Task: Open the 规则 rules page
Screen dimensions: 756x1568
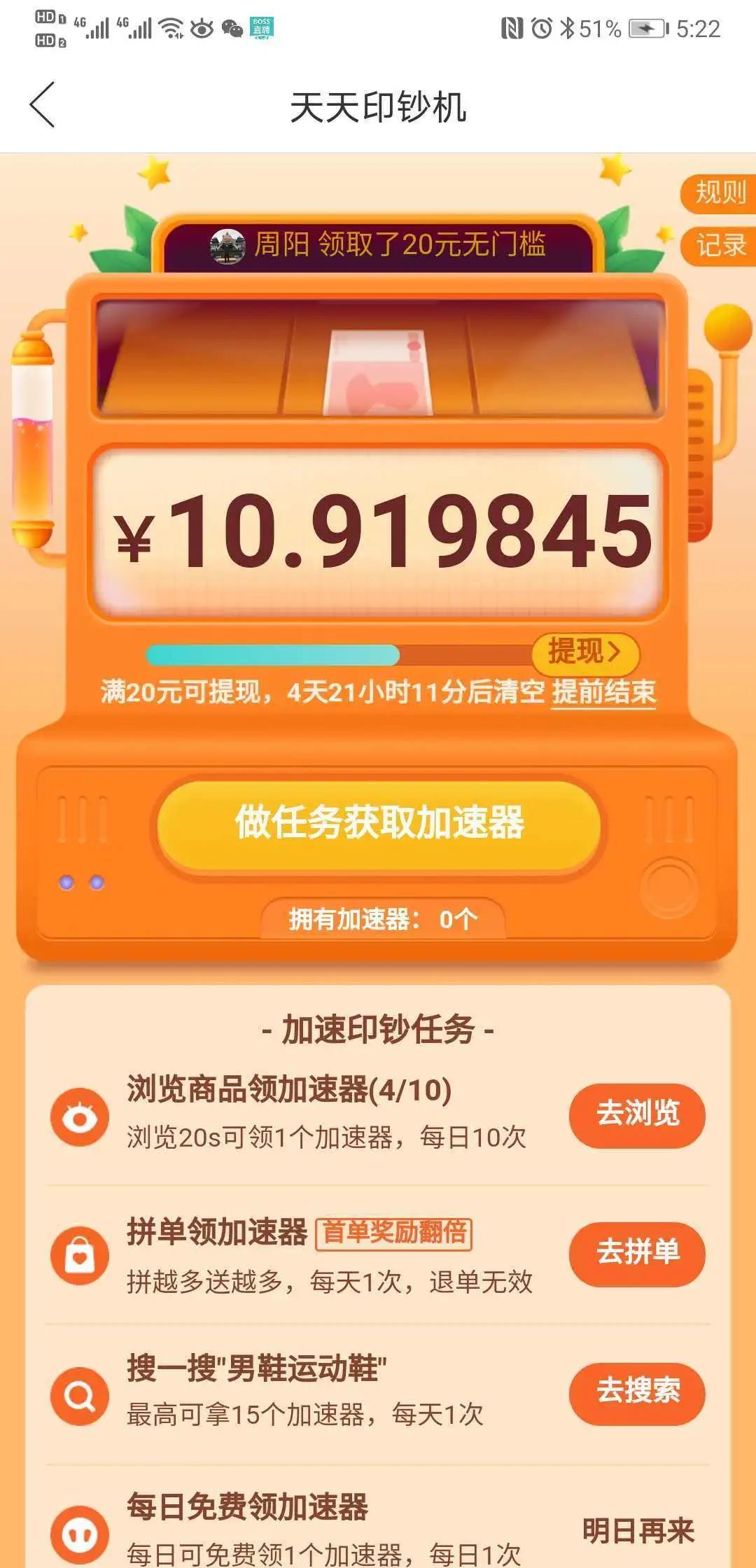Action: click(x=720, y=192)
